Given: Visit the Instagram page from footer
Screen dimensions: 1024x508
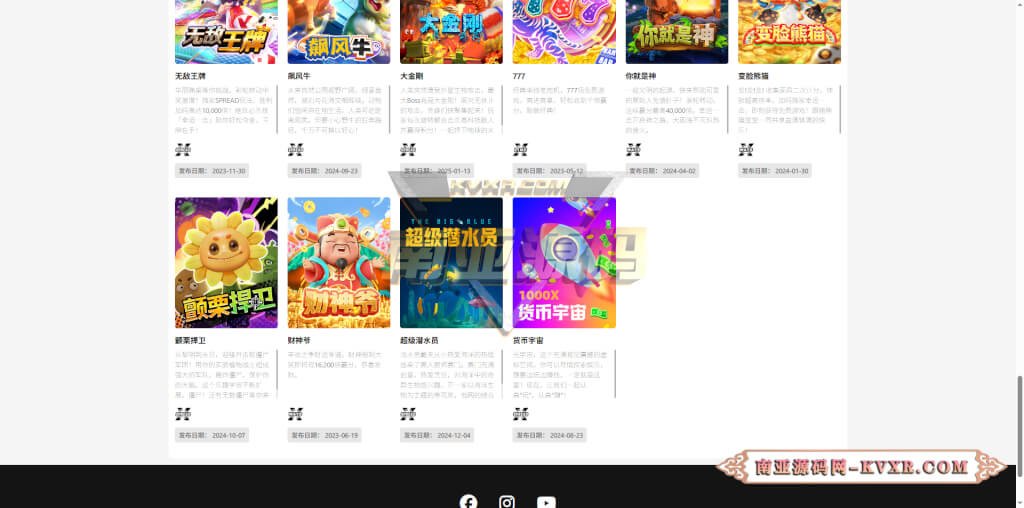Looking at the screenshot, I should click(x=507, y=502).
